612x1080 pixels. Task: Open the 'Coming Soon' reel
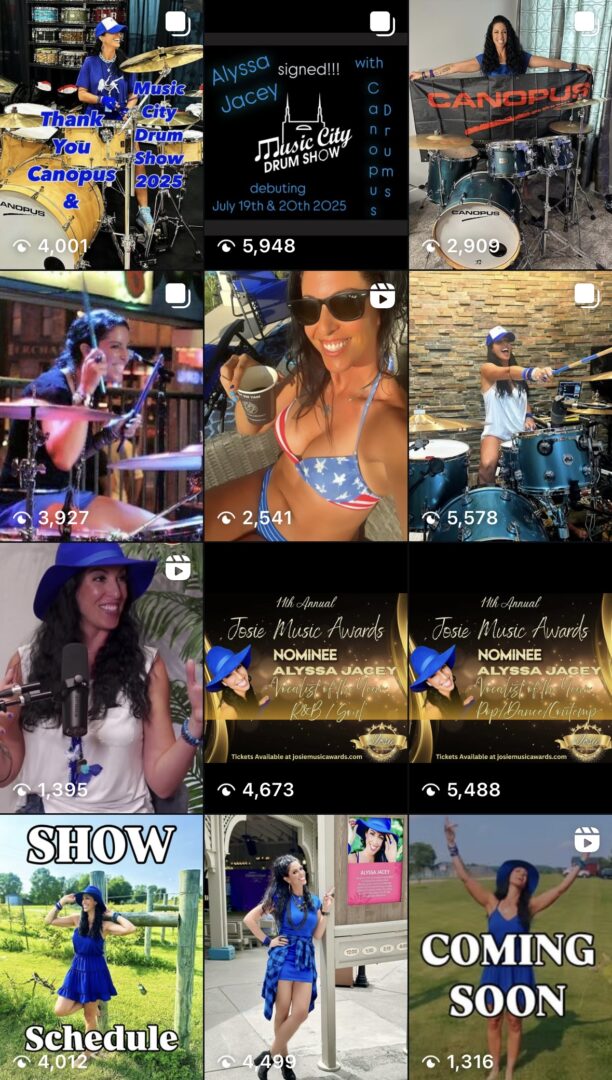(x=510, y=945)
